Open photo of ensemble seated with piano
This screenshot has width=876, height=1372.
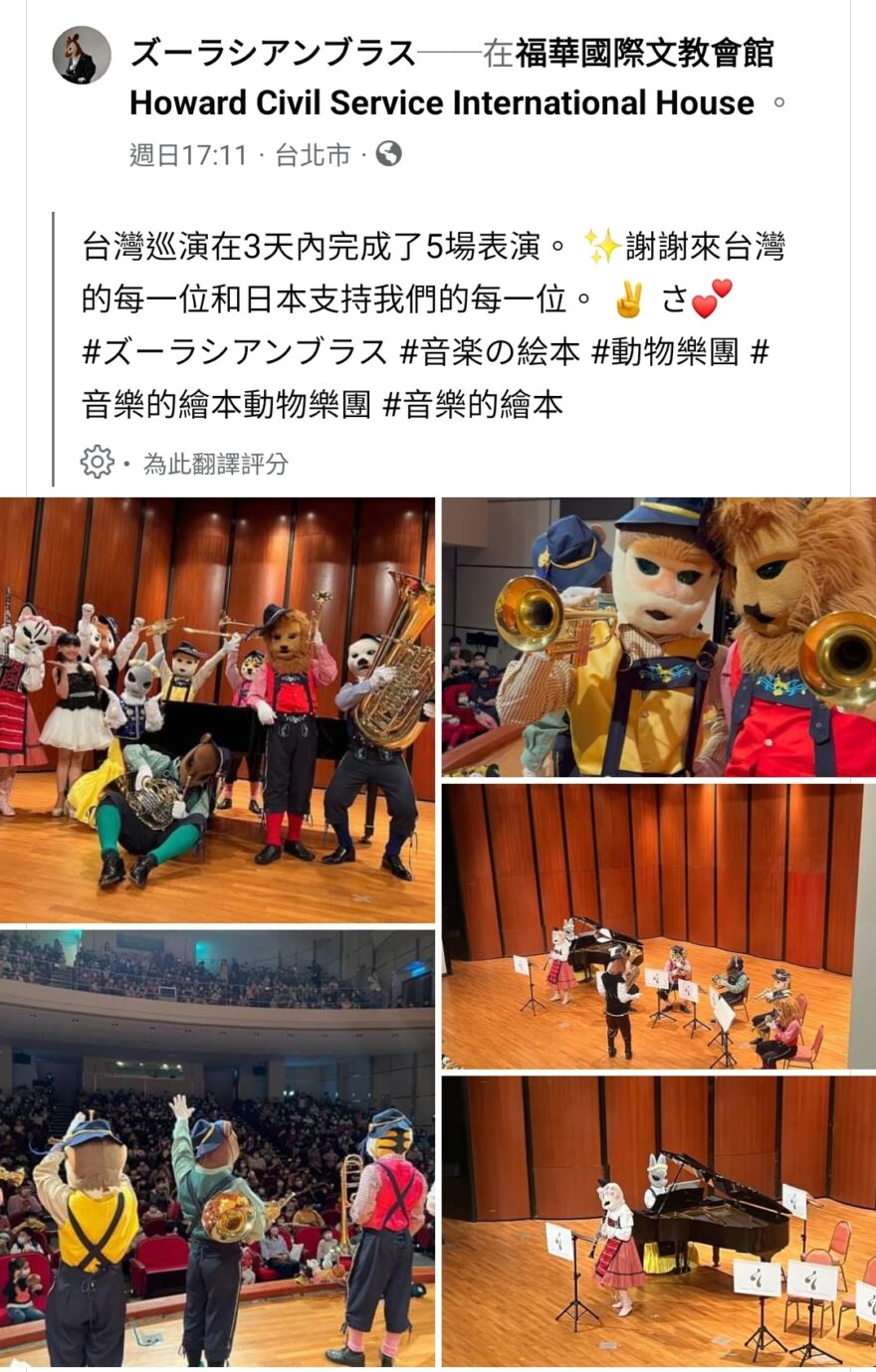659,926
